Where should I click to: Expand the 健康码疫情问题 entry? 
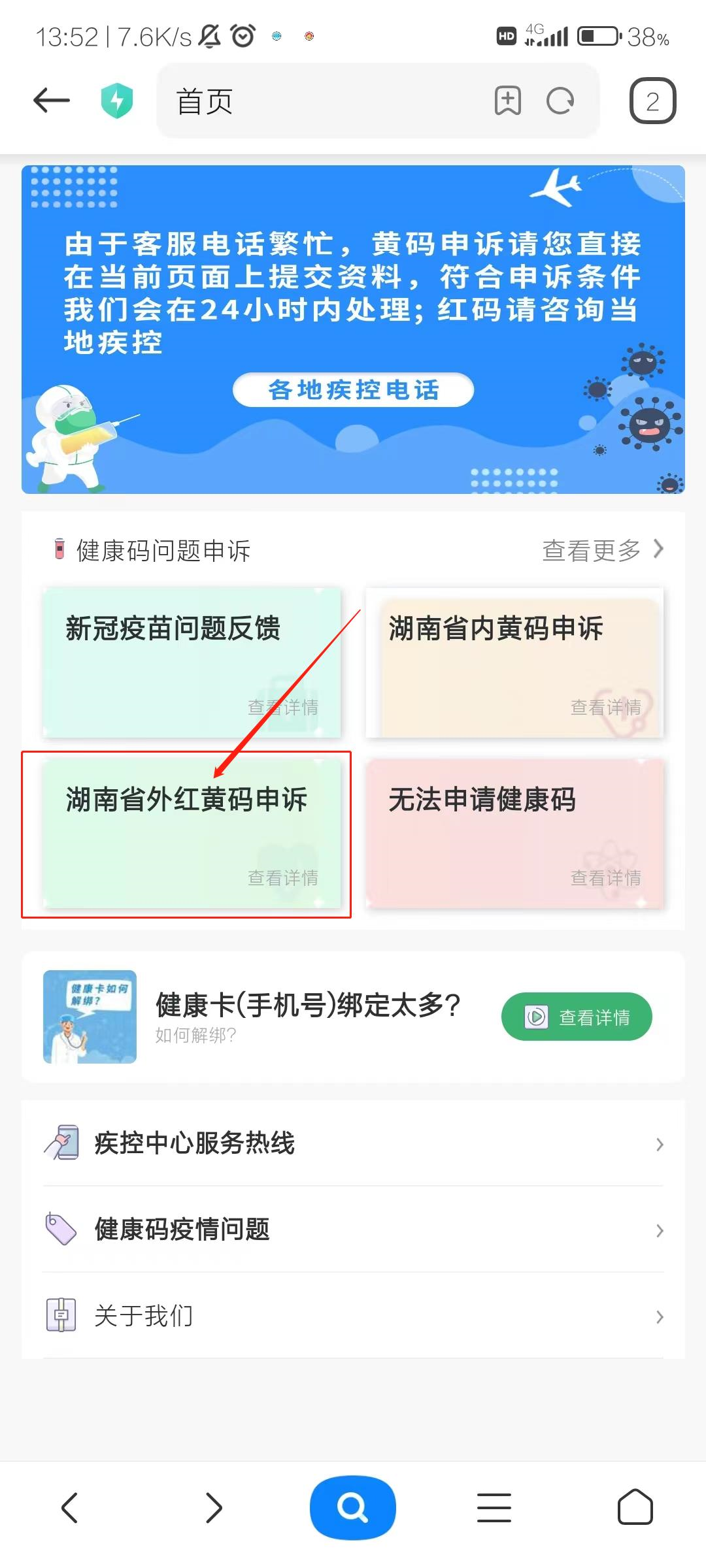pyautogui.click(x=353, y=1229)
